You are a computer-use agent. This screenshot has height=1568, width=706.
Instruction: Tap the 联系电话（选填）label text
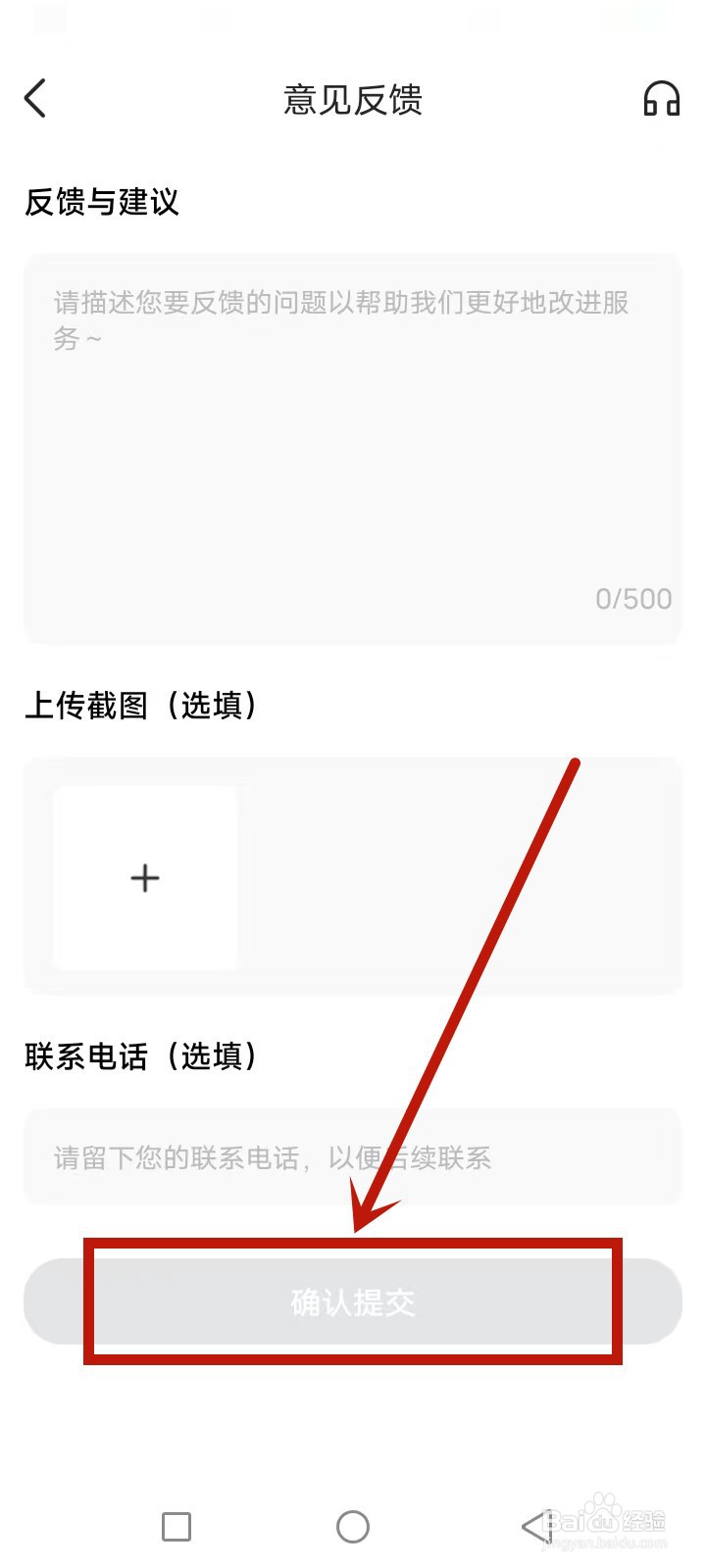[140, 1056]
